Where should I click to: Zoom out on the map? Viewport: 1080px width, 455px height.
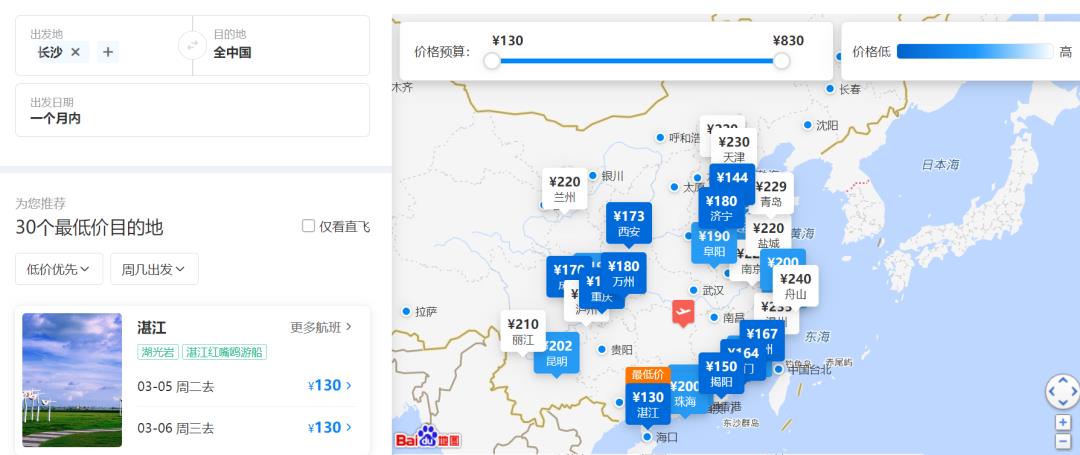[1062, 440]
